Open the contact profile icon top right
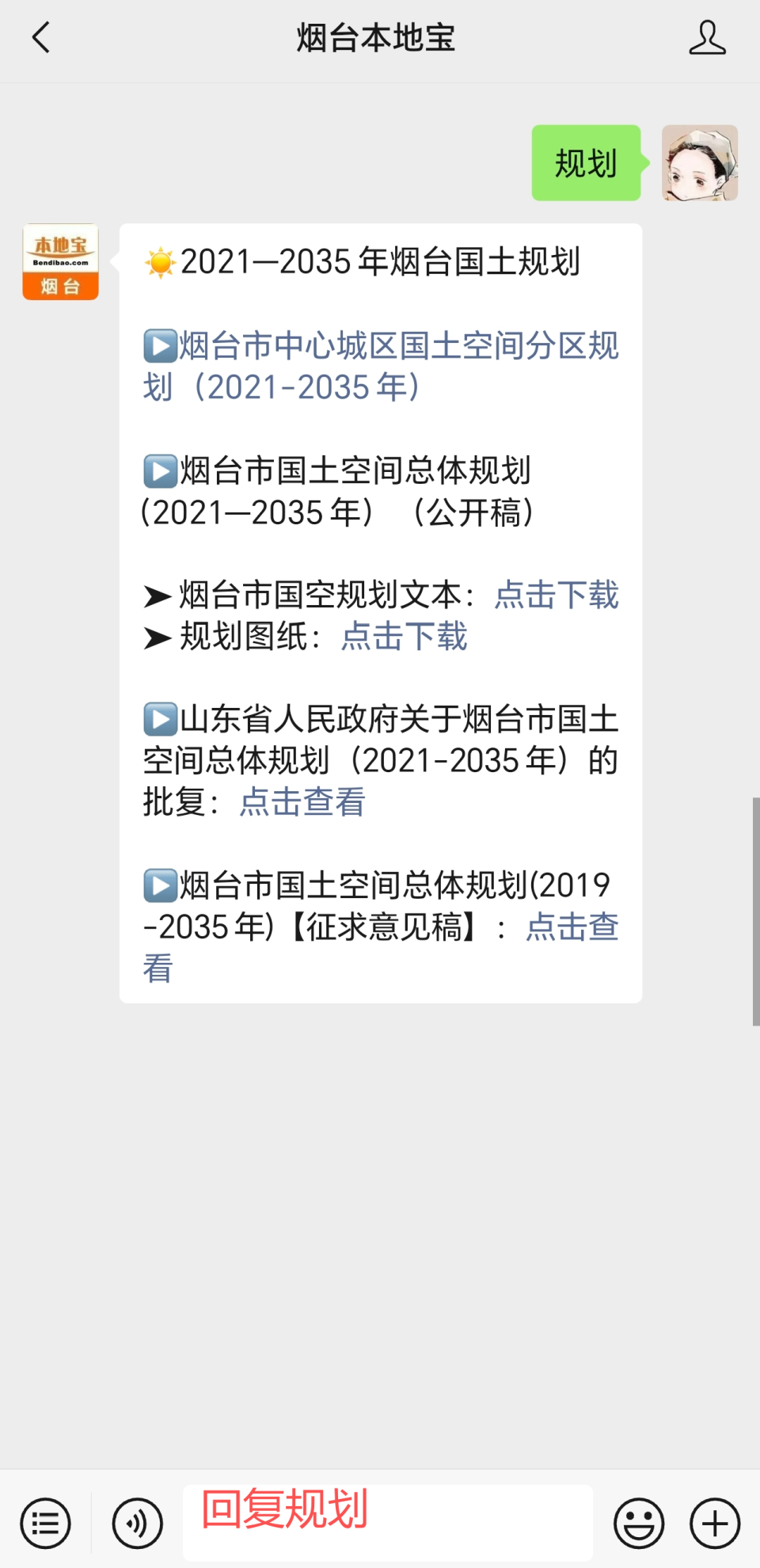This screenshot has height=1568, width=760. point(709,36)
